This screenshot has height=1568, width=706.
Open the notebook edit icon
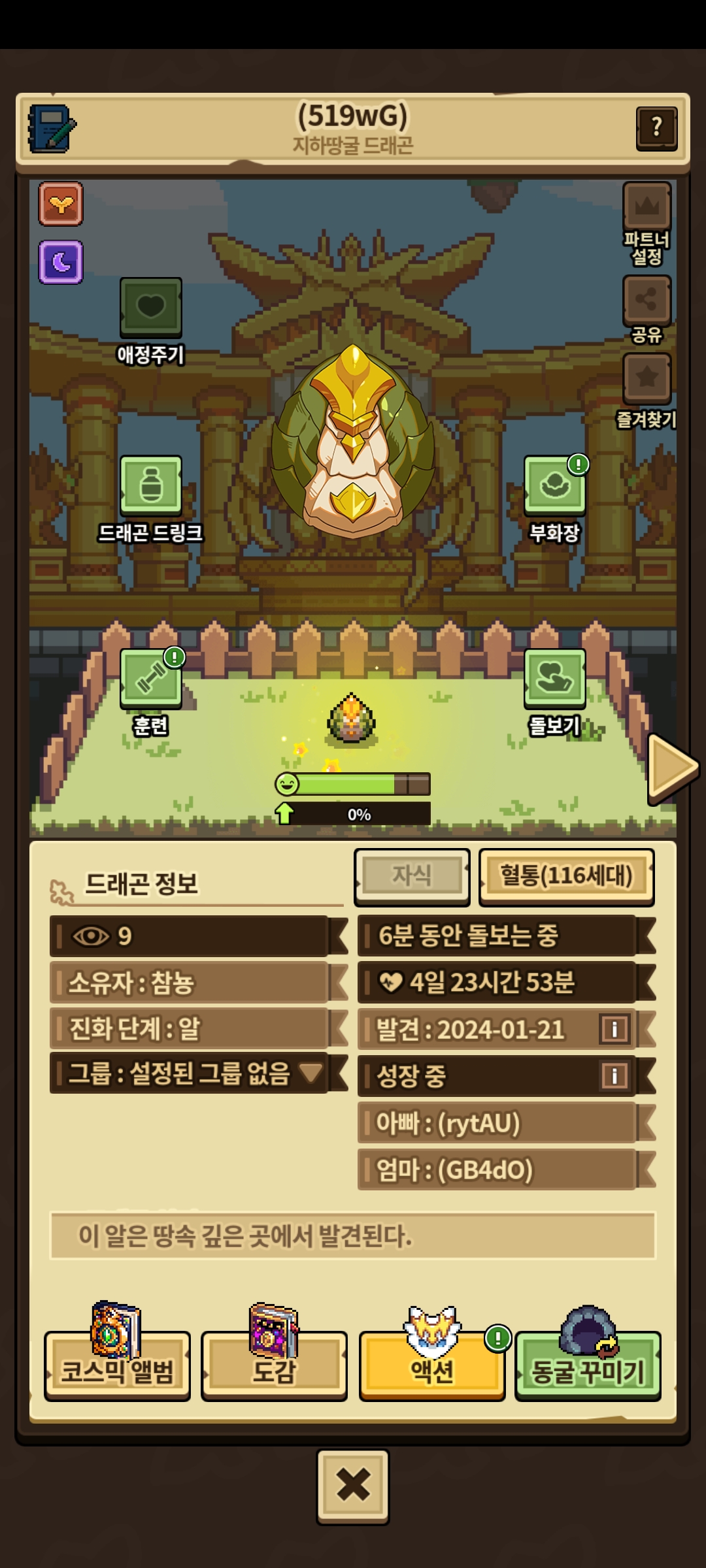click(x=51, y=129)
